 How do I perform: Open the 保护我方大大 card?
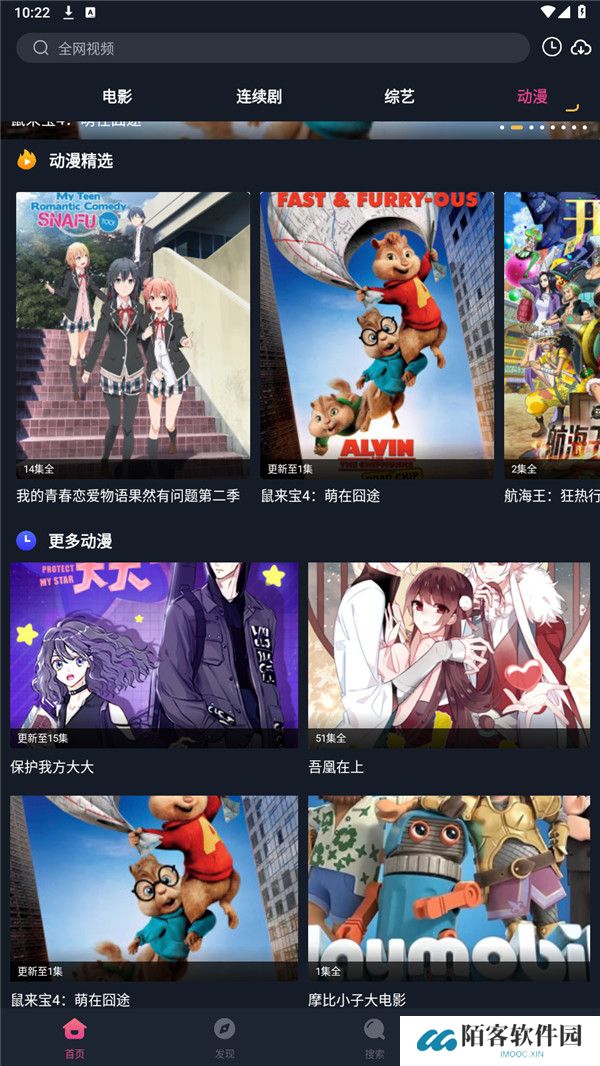154,655
